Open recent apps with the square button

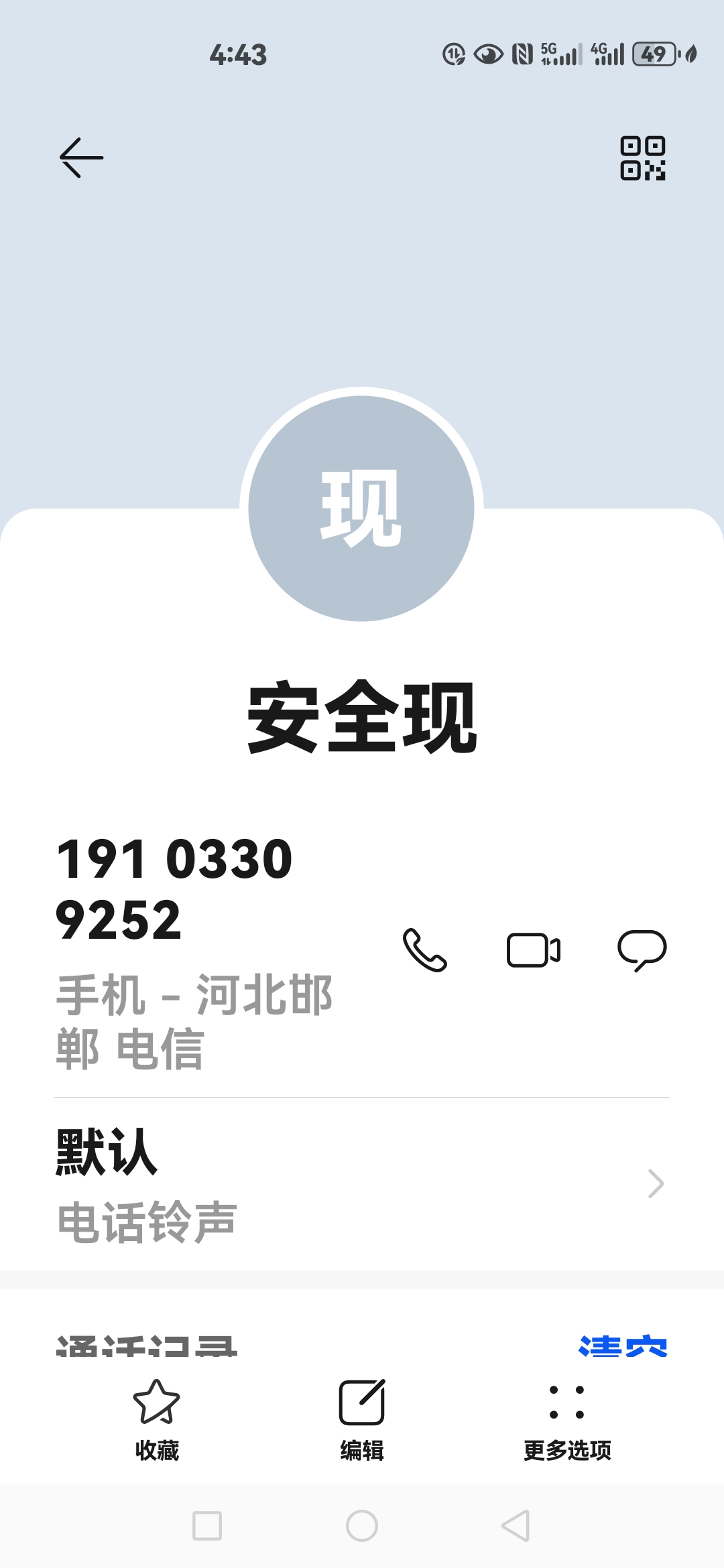click(x=207, y=1526)
